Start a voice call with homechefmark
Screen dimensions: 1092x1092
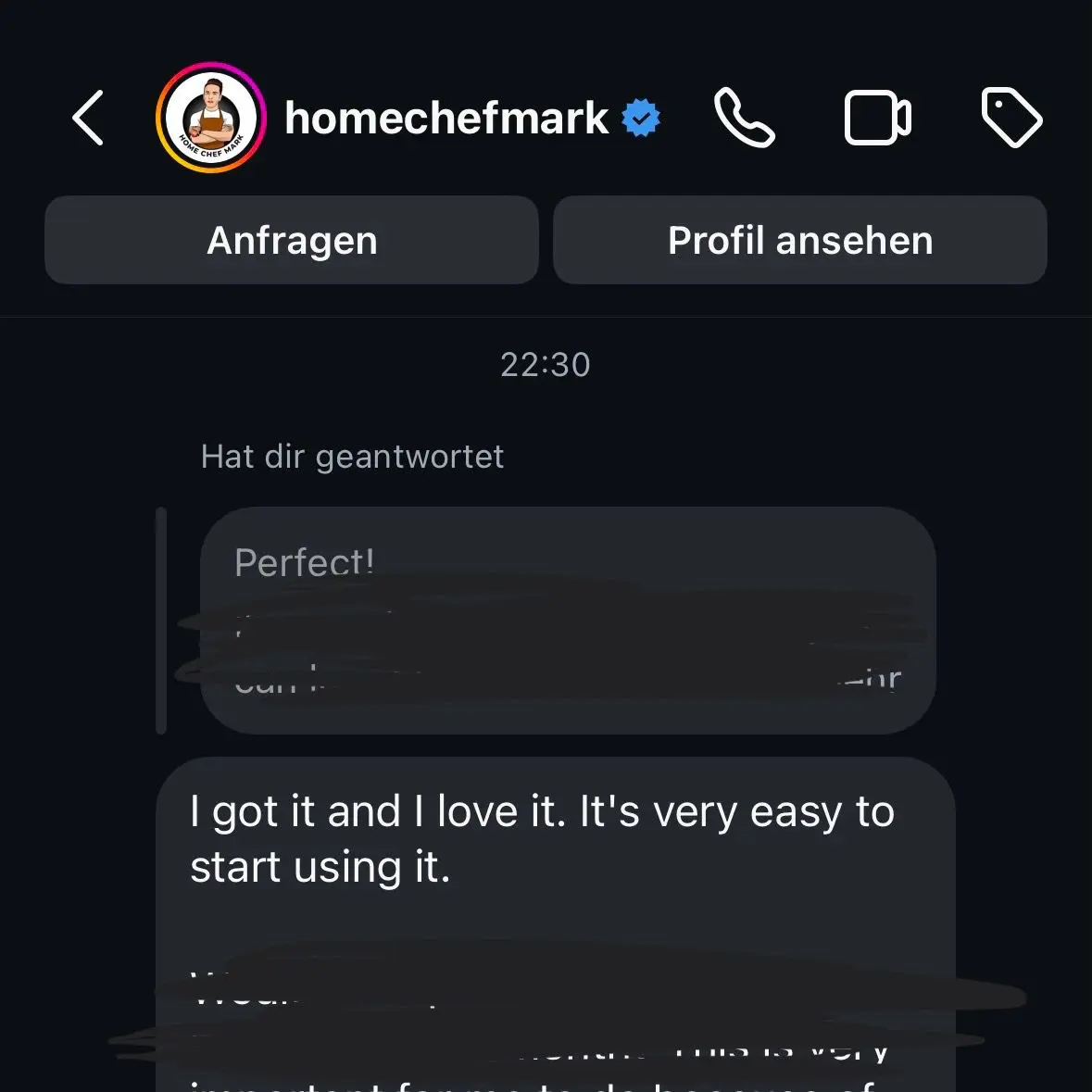744,119
